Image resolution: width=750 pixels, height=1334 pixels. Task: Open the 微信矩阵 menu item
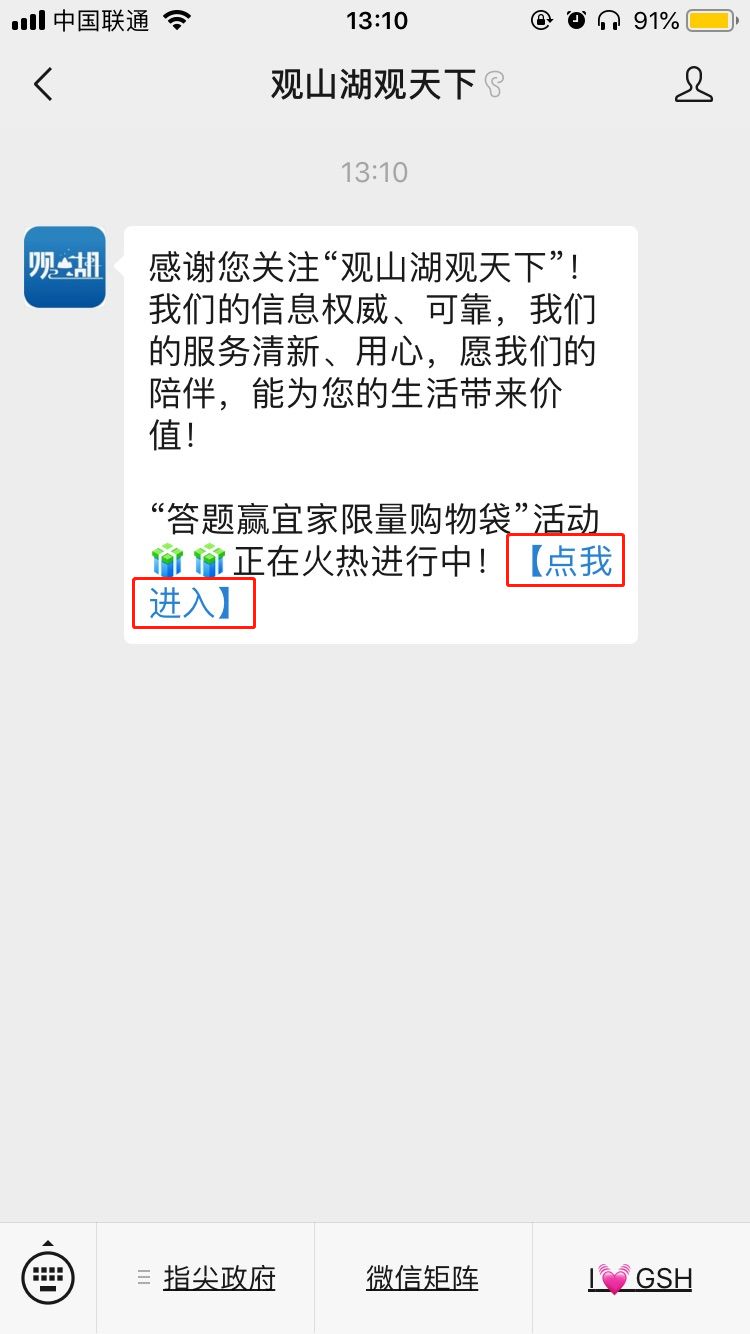(423, 1277)
